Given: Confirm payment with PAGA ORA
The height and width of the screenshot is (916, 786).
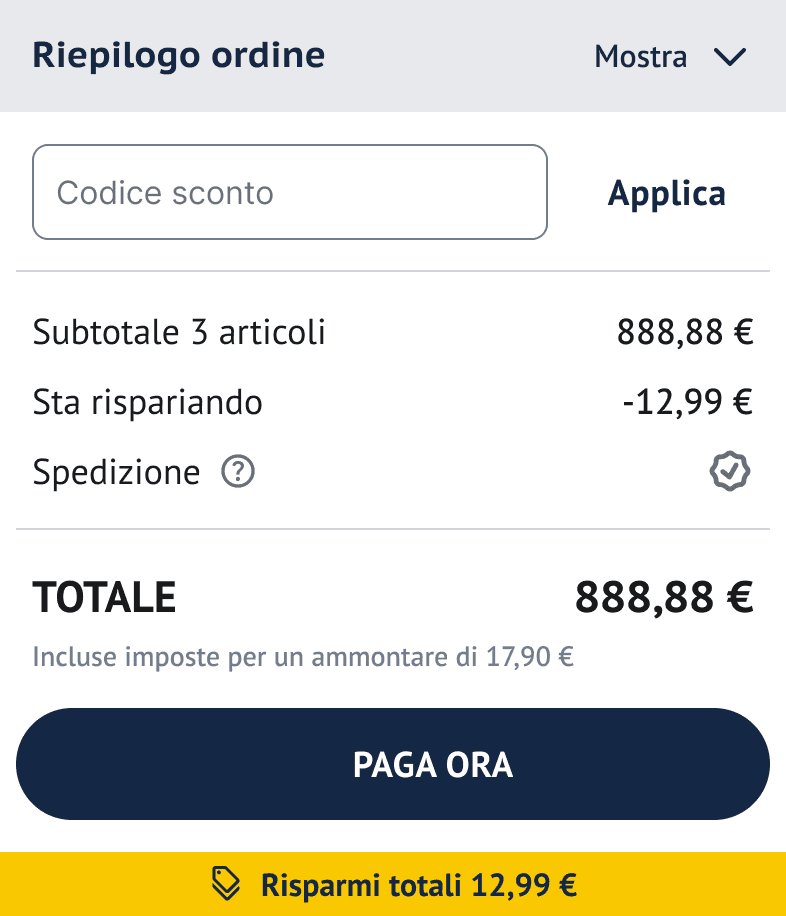Looking at the screenshot, I should (393, 765).
